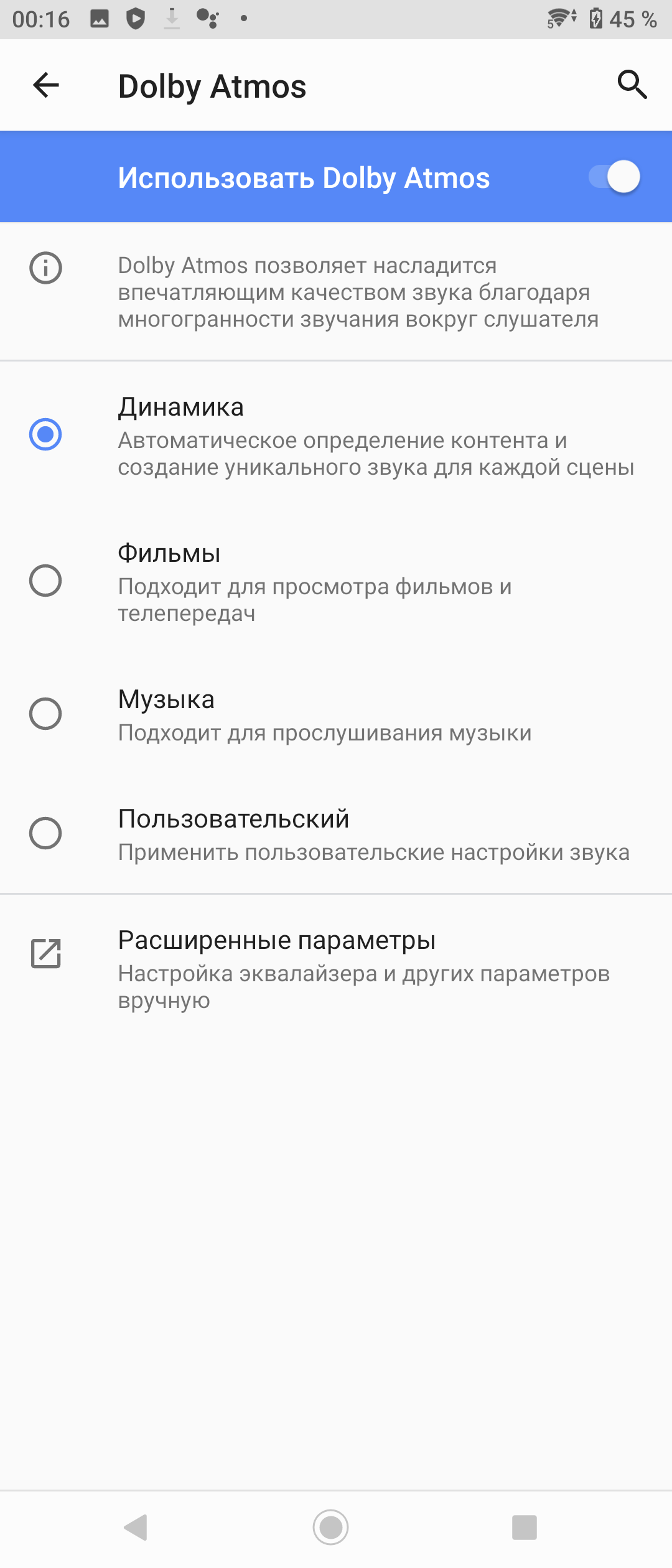672x1568 pixels.
Task: Choose the Фильмы sound profile
Action: pyautogui.click(x=46, y=581)
